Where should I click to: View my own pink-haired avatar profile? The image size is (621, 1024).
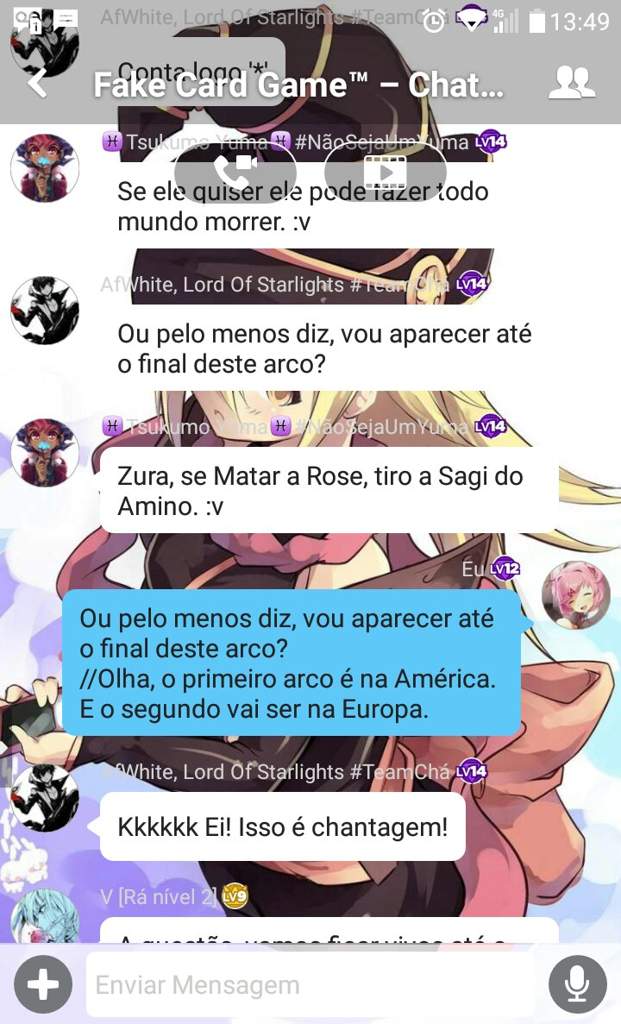pos(575,595)
